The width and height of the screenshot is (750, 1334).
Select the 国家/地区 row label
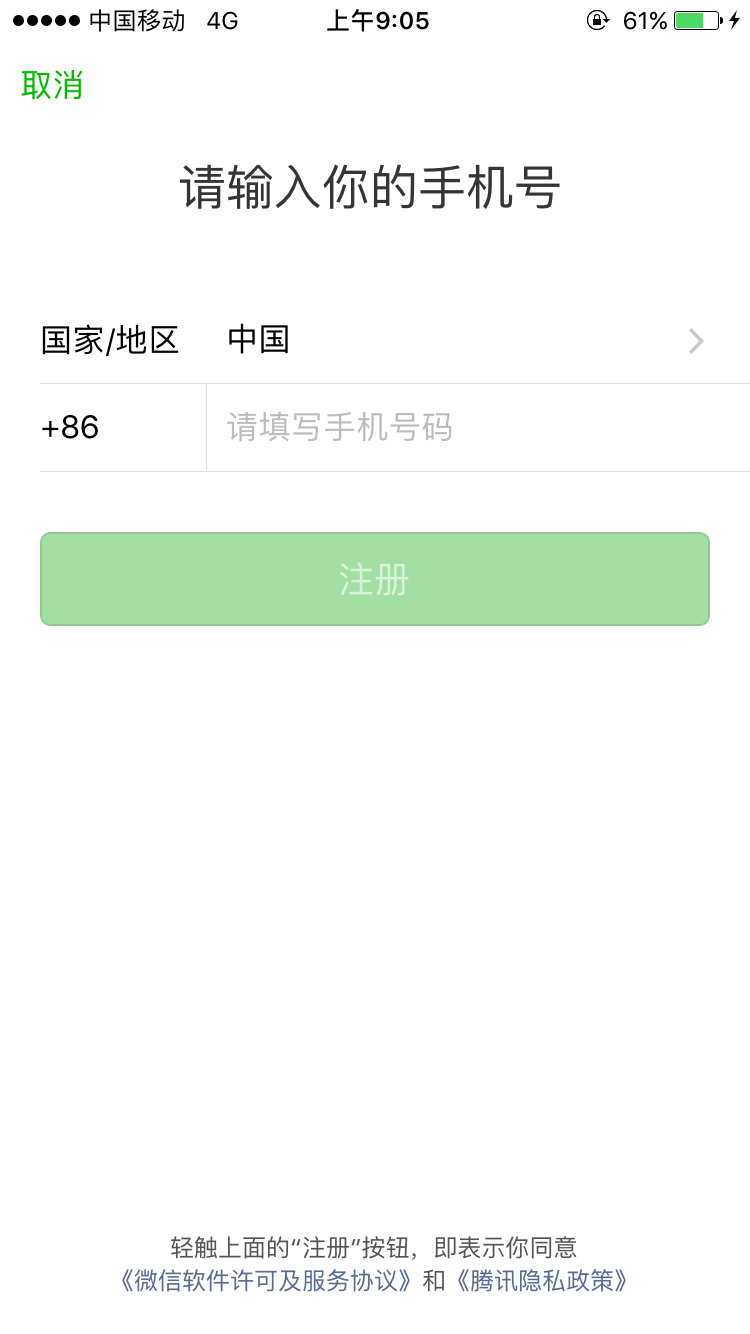tap(108, 340)
